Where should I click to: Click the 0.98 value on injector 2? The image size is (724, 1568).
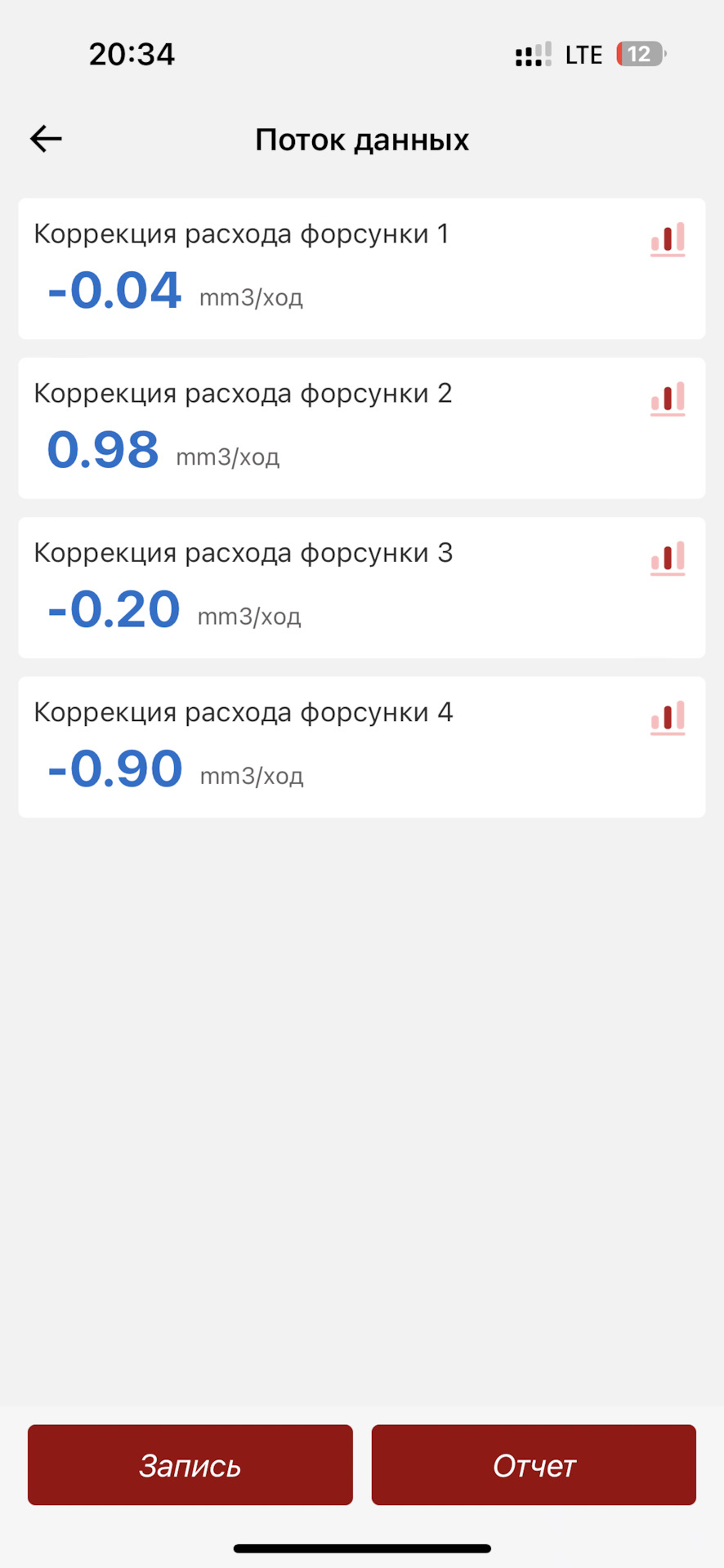[x=103, y=449]
